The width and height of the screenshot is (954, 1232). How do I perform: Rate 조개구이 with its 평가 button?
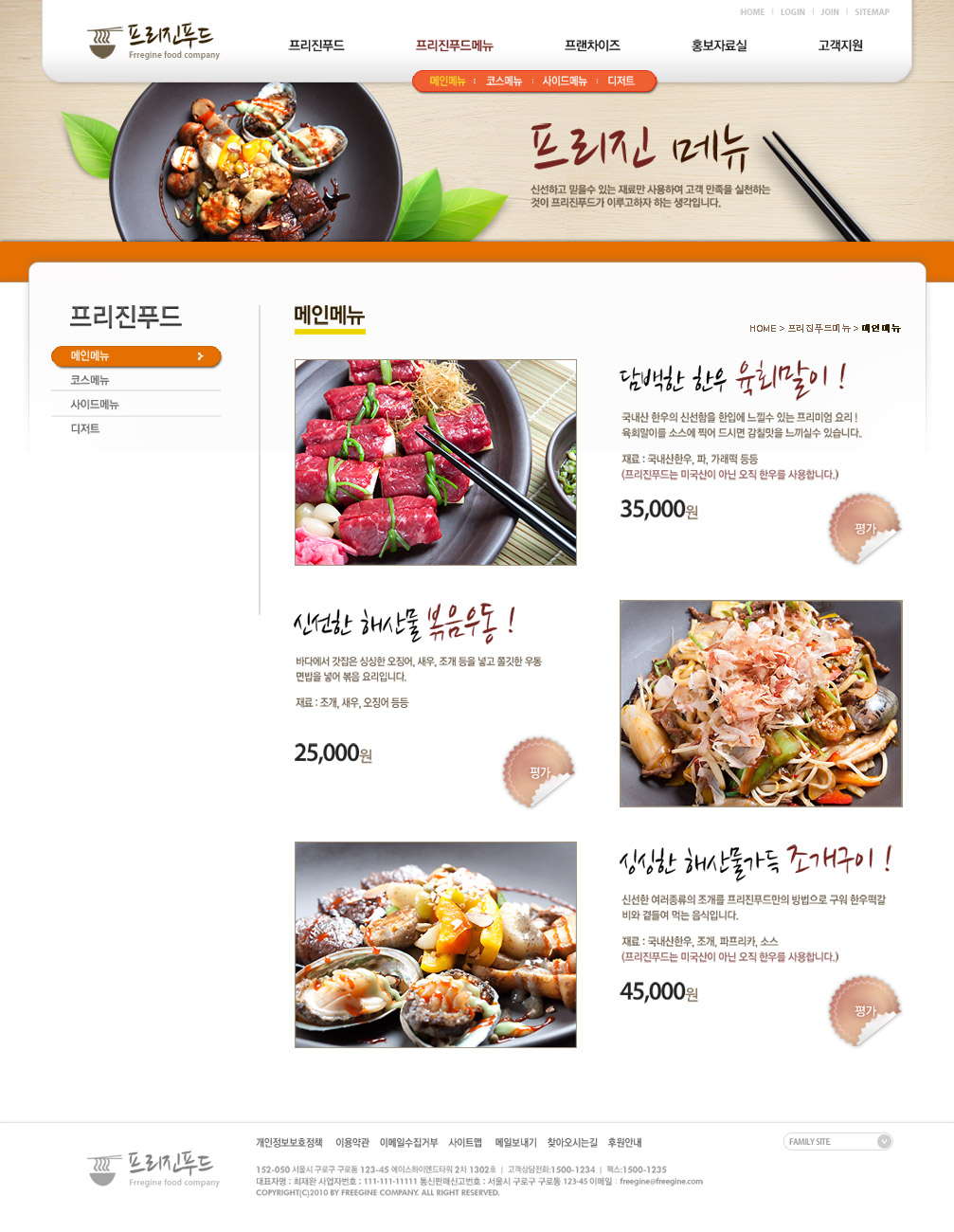[864, 1011]
